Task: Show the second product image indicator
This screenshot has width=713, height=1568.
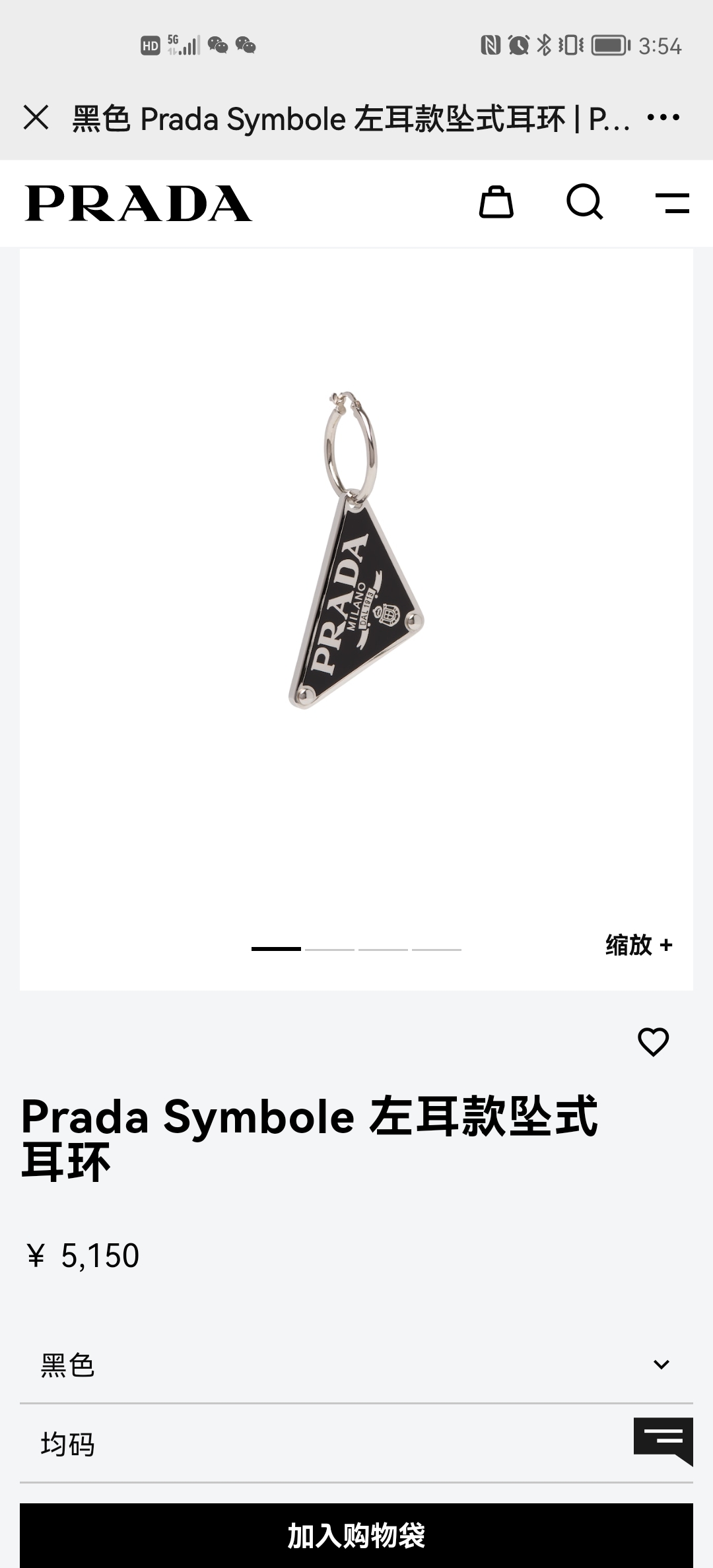Action: coord(329,949)
